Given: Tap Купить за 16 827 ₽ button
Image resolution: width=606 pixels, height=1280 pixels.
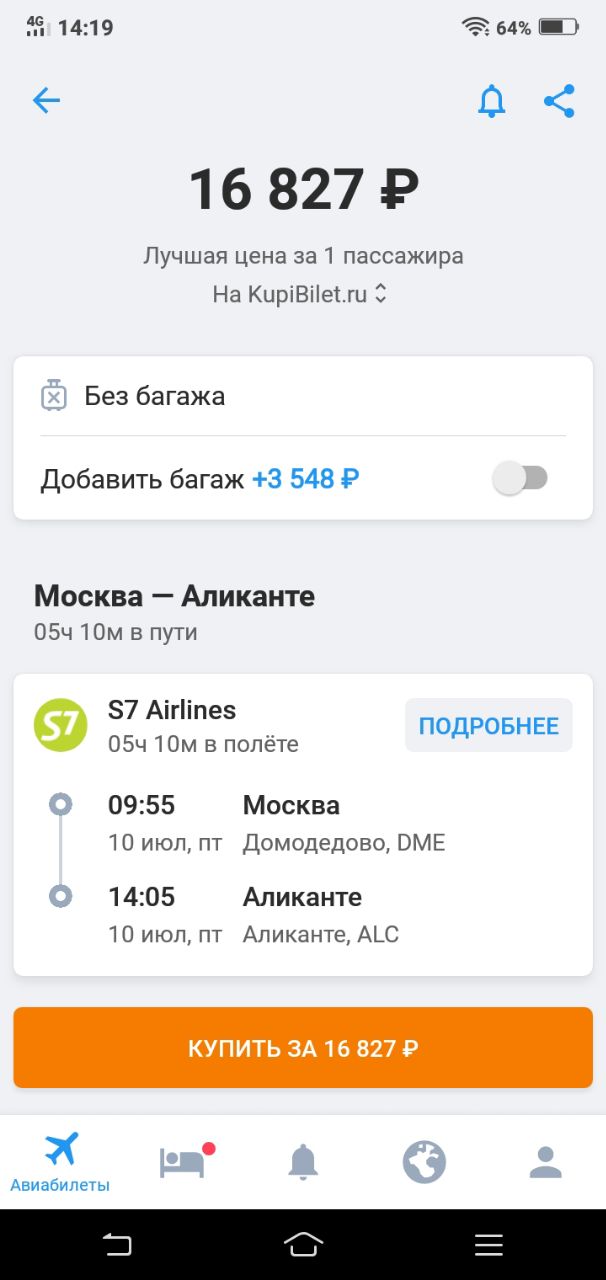Looking at the screenshot, I should [x=303, y=1048].
